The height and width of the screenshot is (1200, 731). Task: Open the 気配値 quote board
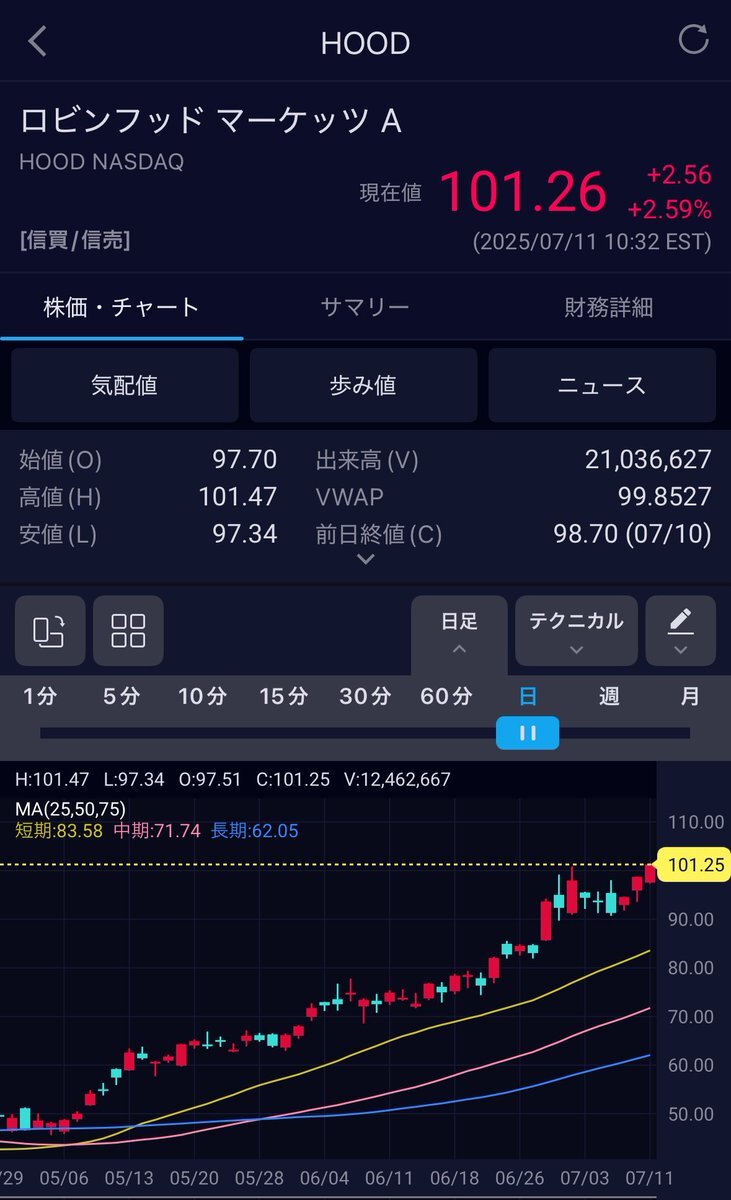click(124, 385)
